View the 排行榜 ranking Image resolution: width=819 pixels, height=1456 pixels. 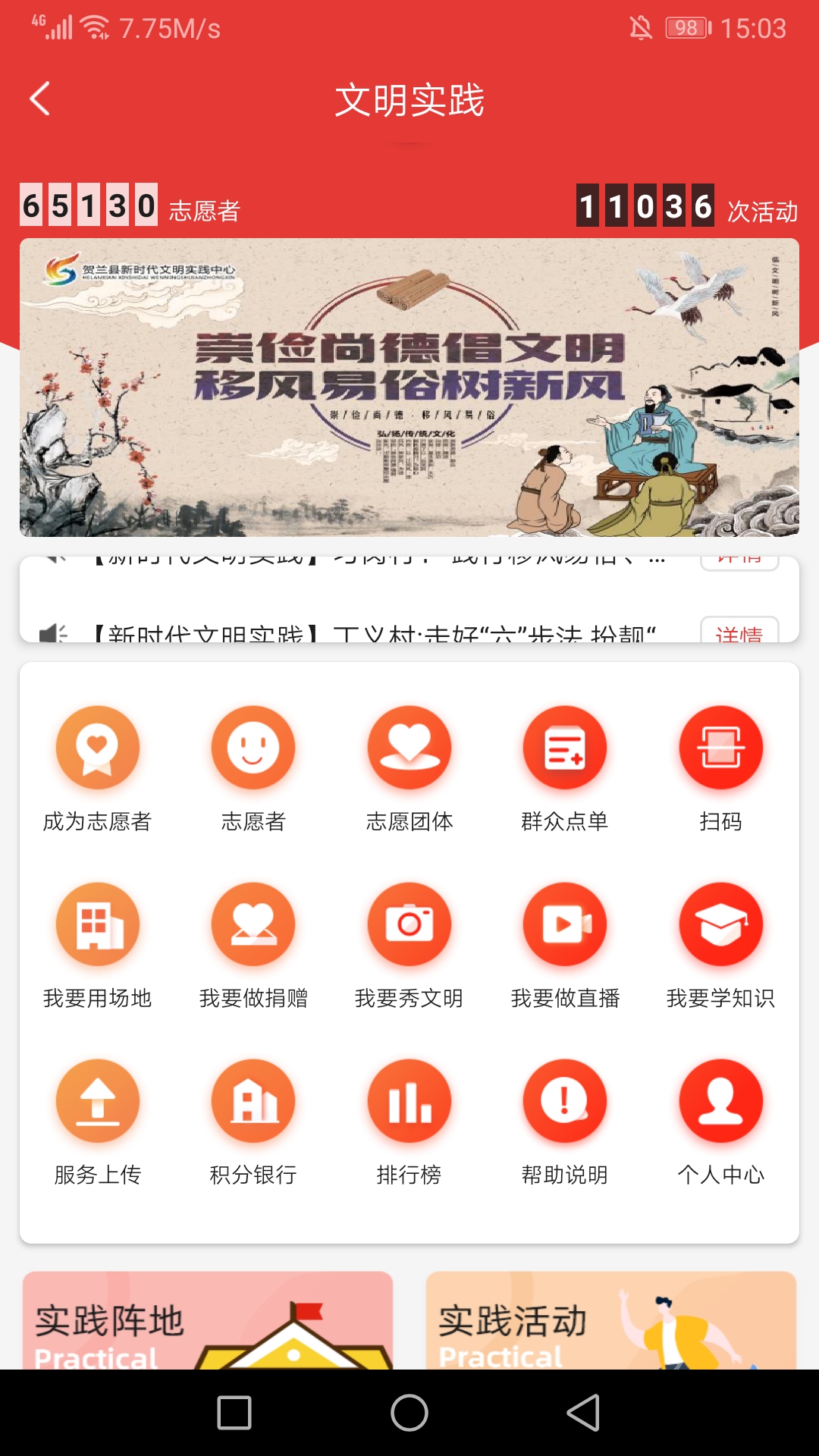coord(409,1121)
